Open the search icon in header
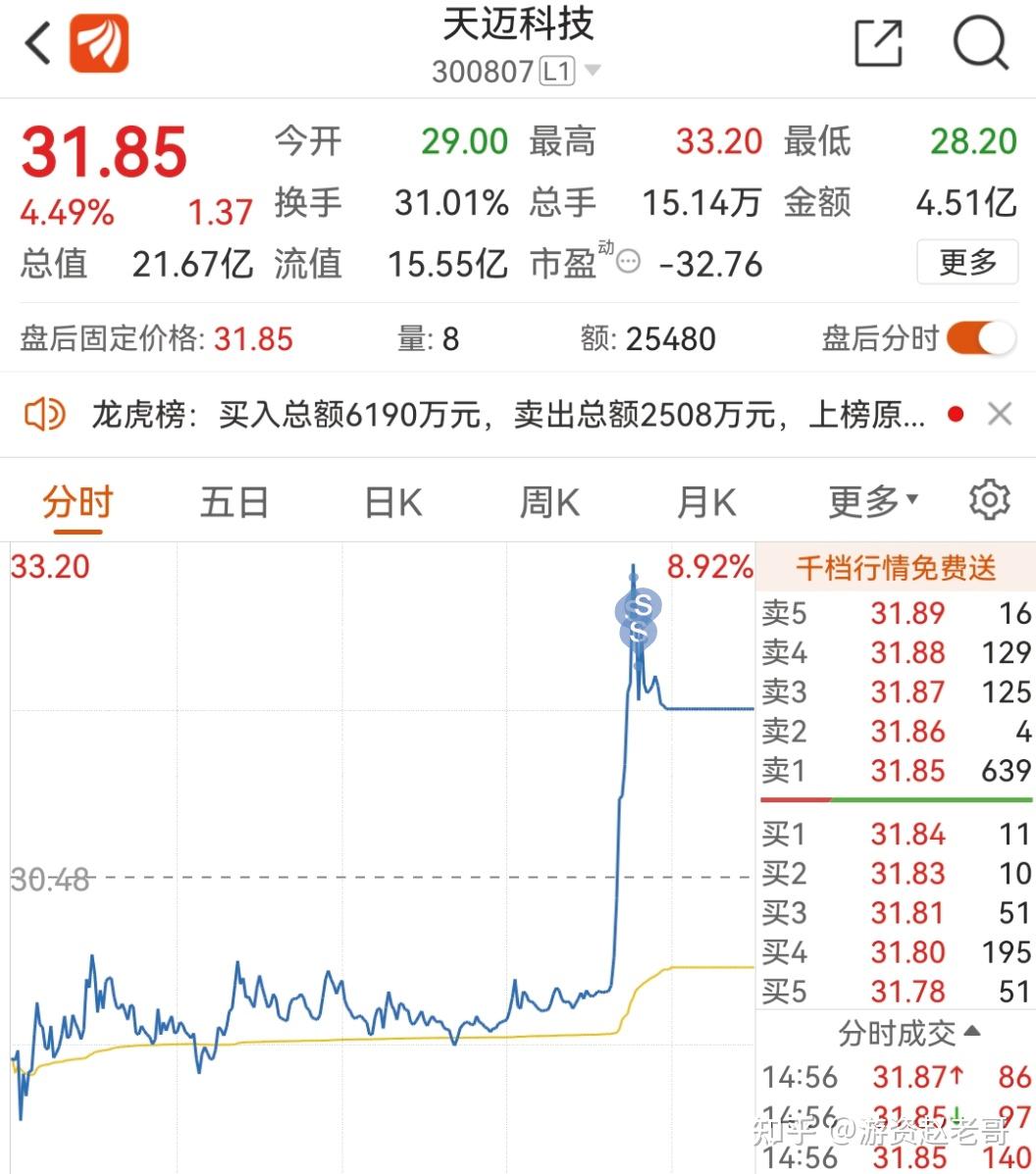This screenshot has width=1036, height=1174. pyautogui.click(x=979, y=41)
